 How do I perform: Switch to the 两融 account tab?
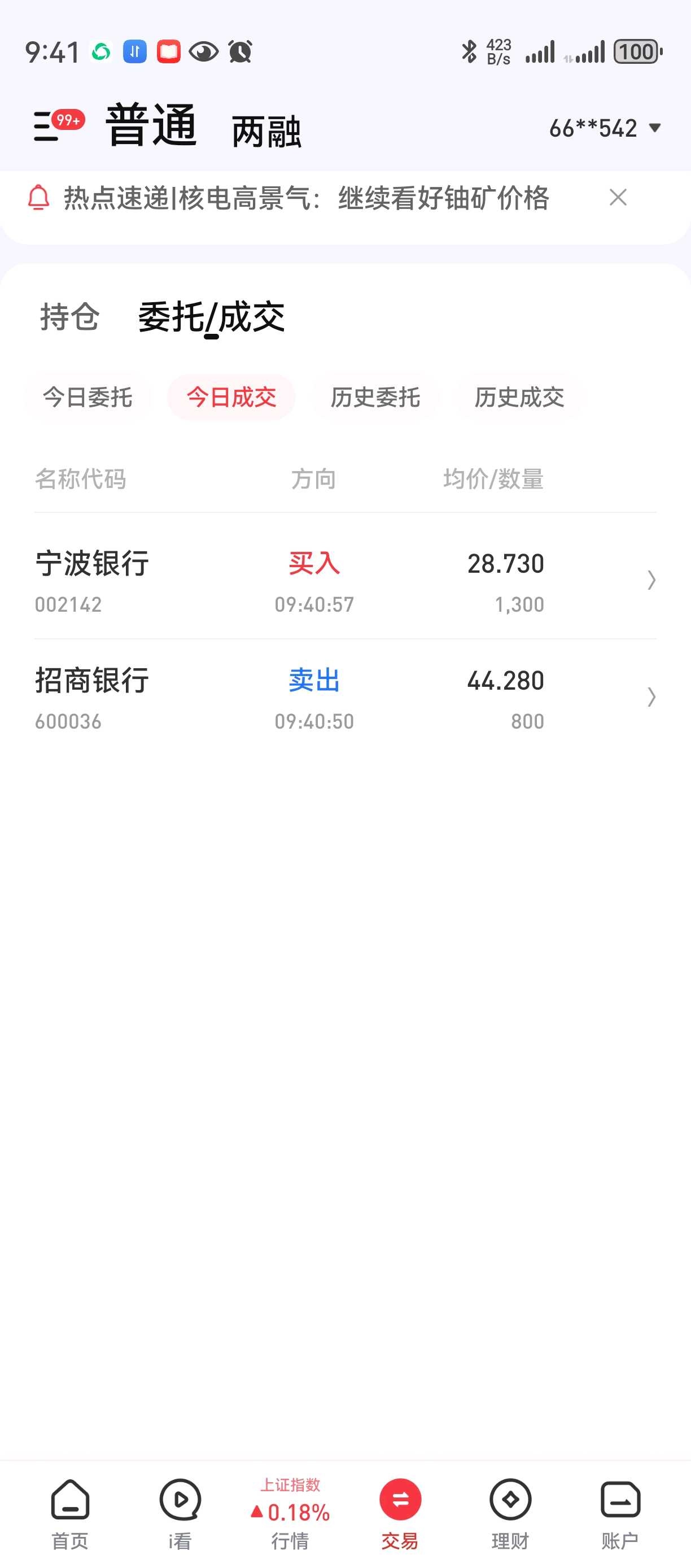266,131
